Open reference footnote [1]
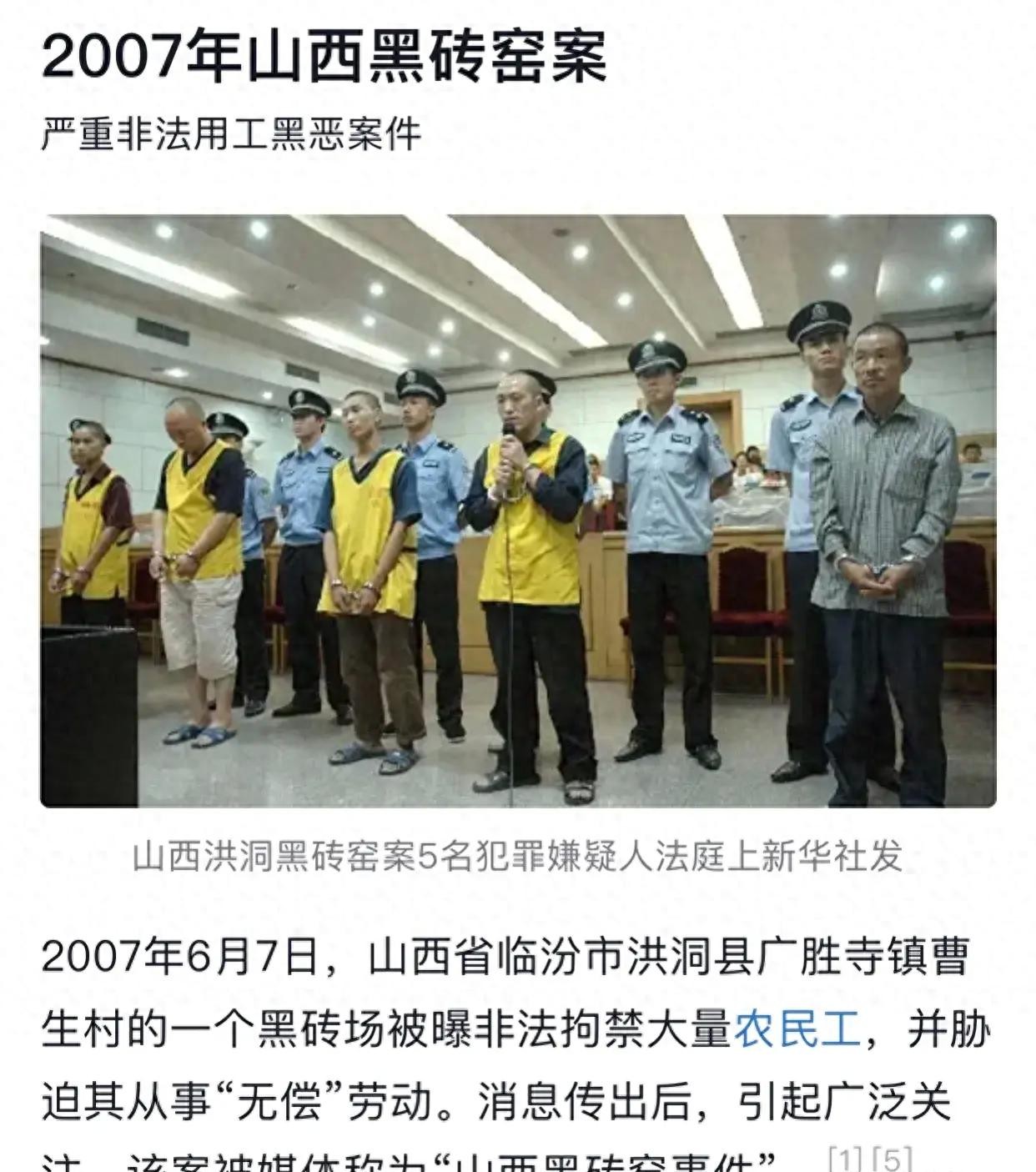1036x1172 pixels. coord(845,1159)
